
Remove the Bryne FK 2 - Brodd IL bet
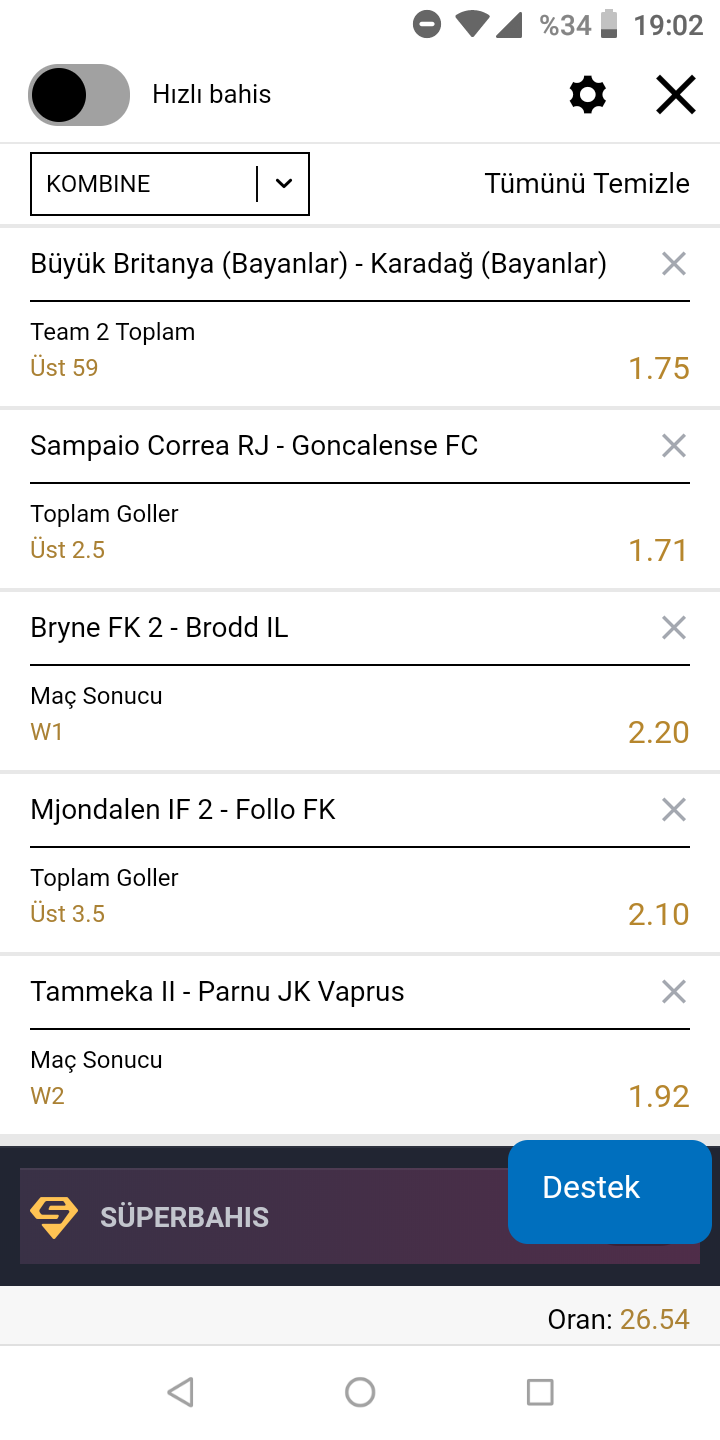[x=674, y=628]
